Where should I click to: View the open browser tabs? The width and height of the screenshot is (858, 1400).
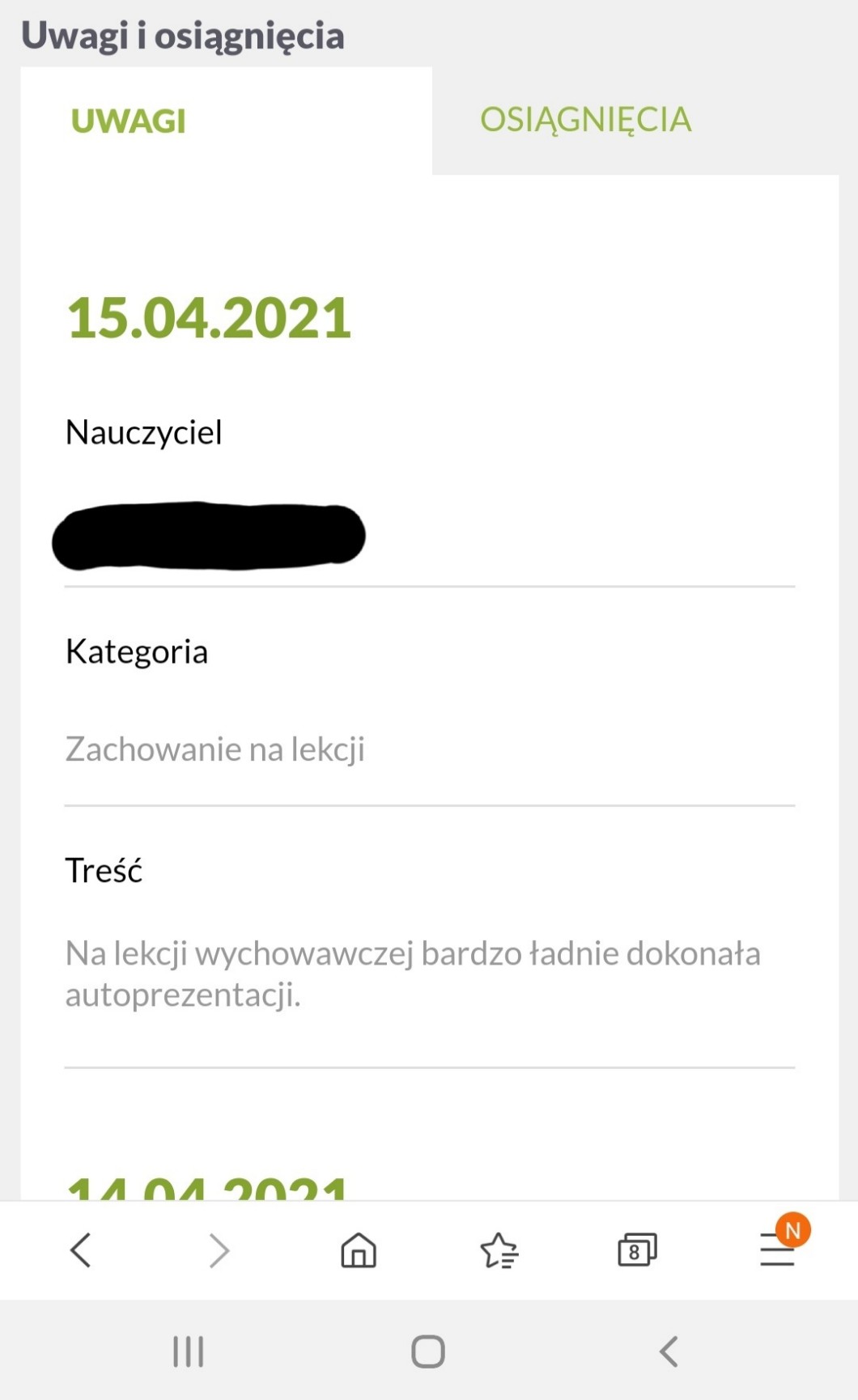pos(637,1250)
